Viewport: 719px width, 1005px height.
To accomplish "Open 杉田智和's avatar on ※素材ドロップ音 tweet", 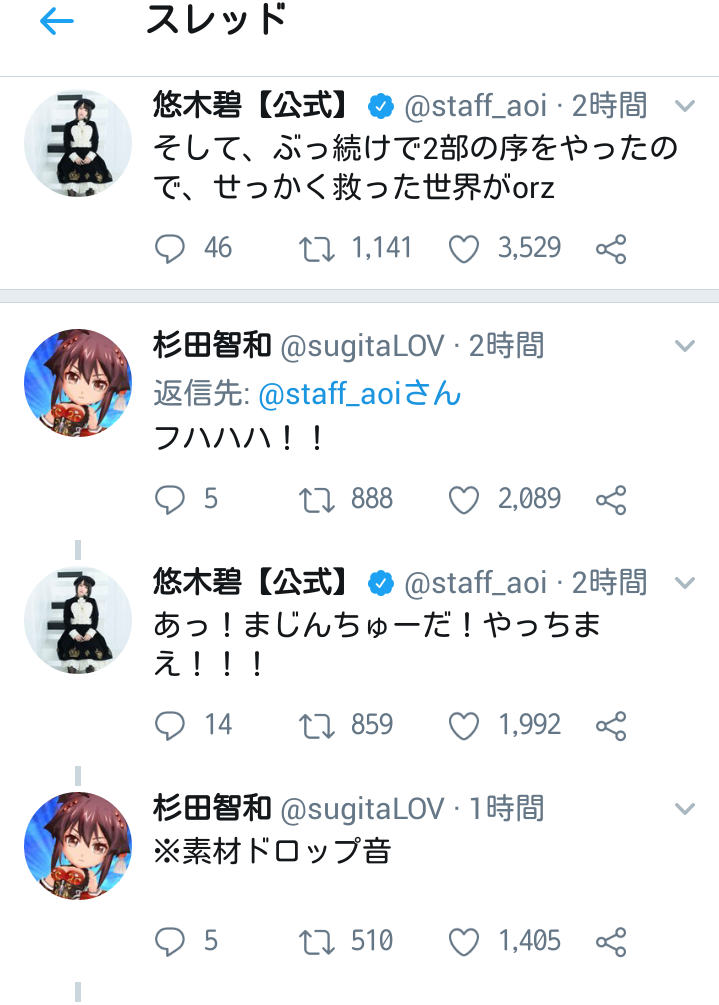I will 78,846.
